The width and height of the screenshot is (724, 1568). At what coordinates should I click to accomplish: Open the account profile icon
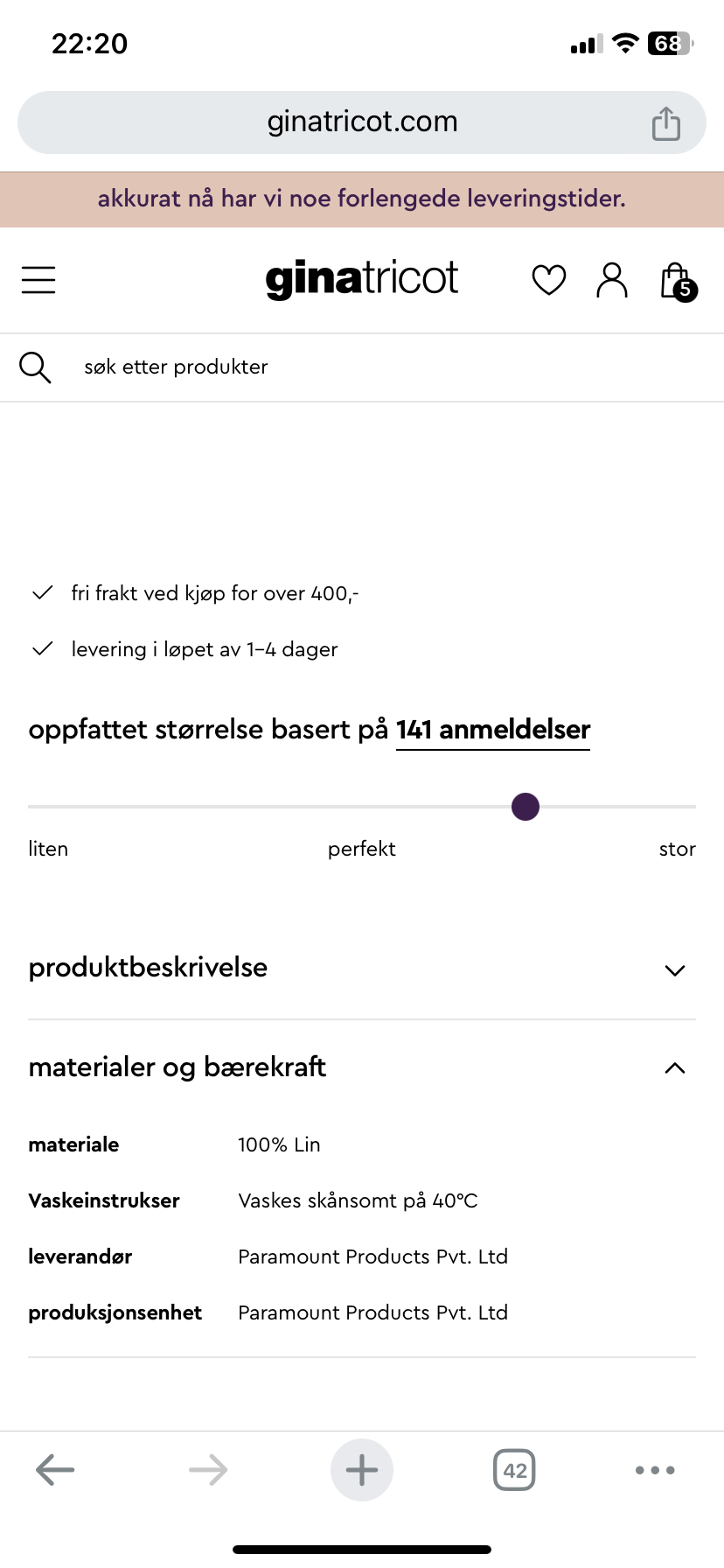[x=612, y=280]
